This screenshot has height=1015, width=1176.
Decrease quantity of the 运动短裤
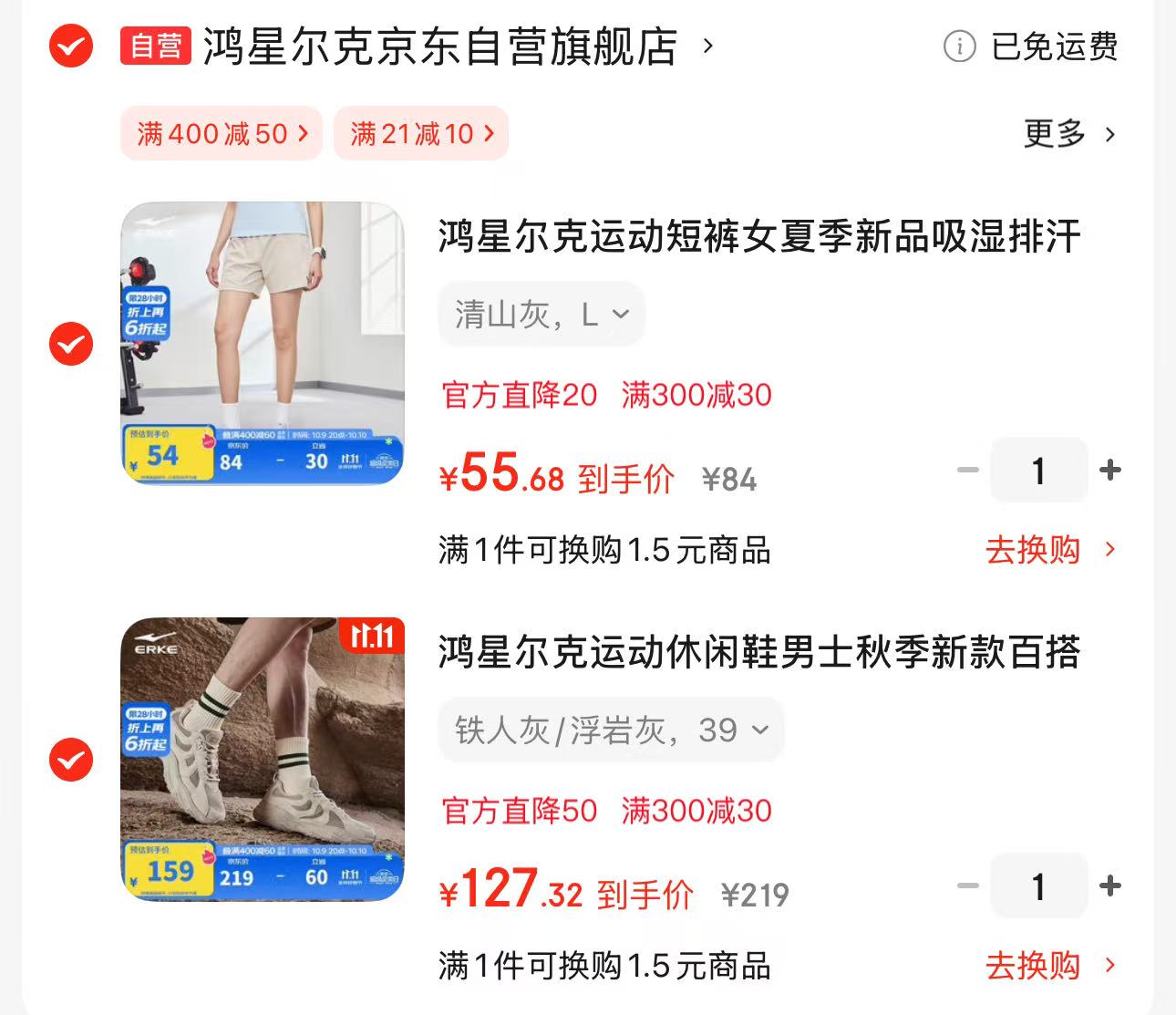[968, 471]
